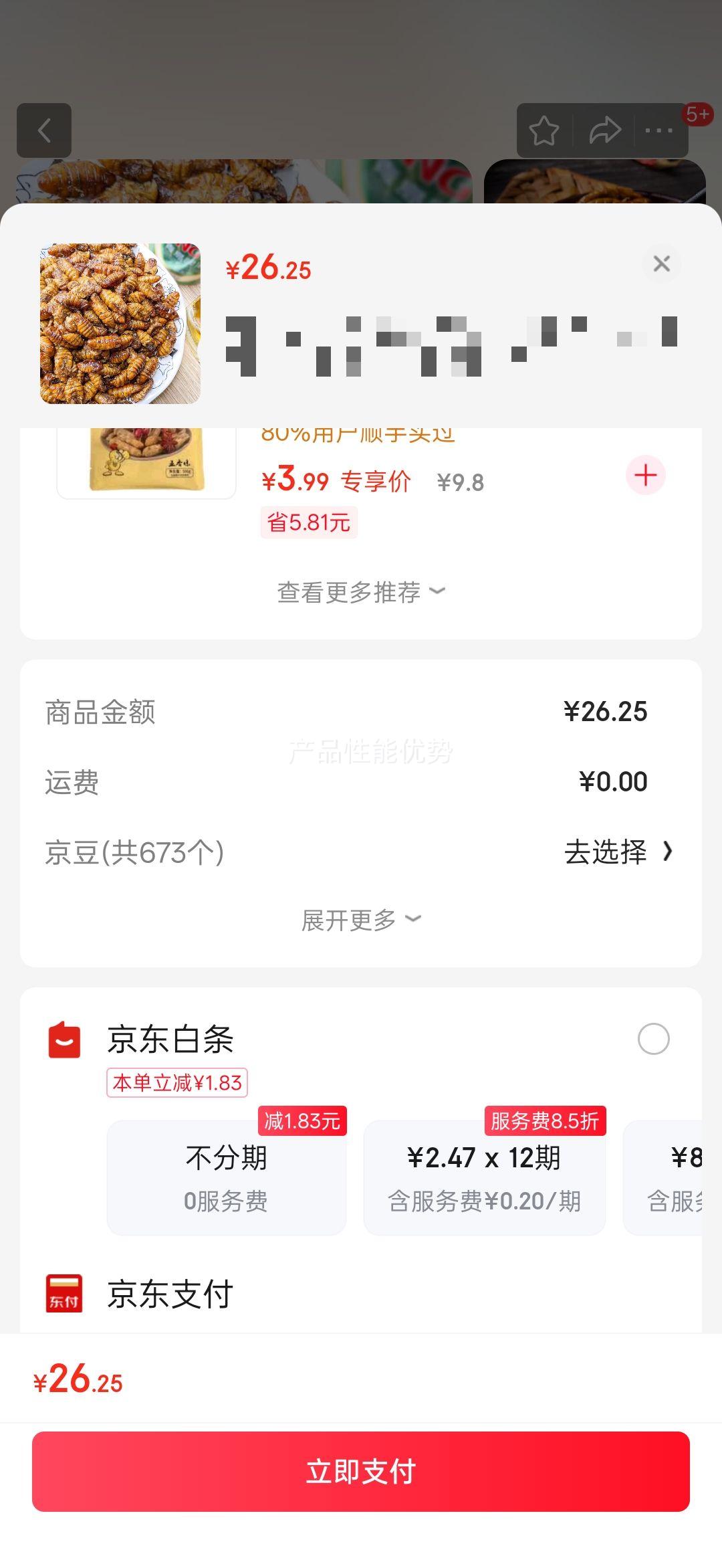Add the ¥3.99 recommended item
722x1568 pixels.
pyautogui.click(x=645, y=476)
